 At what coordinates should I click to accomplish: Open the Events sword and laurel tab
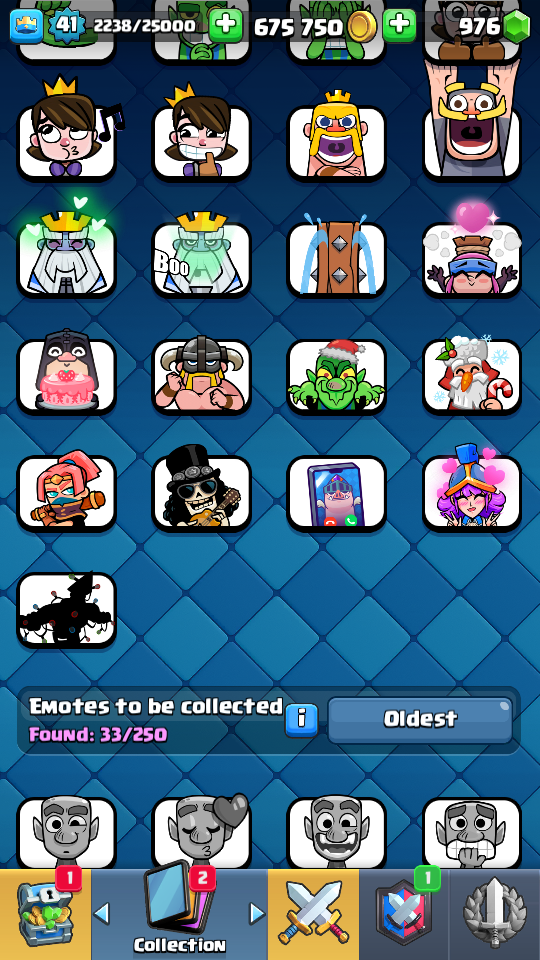point(495,913)
